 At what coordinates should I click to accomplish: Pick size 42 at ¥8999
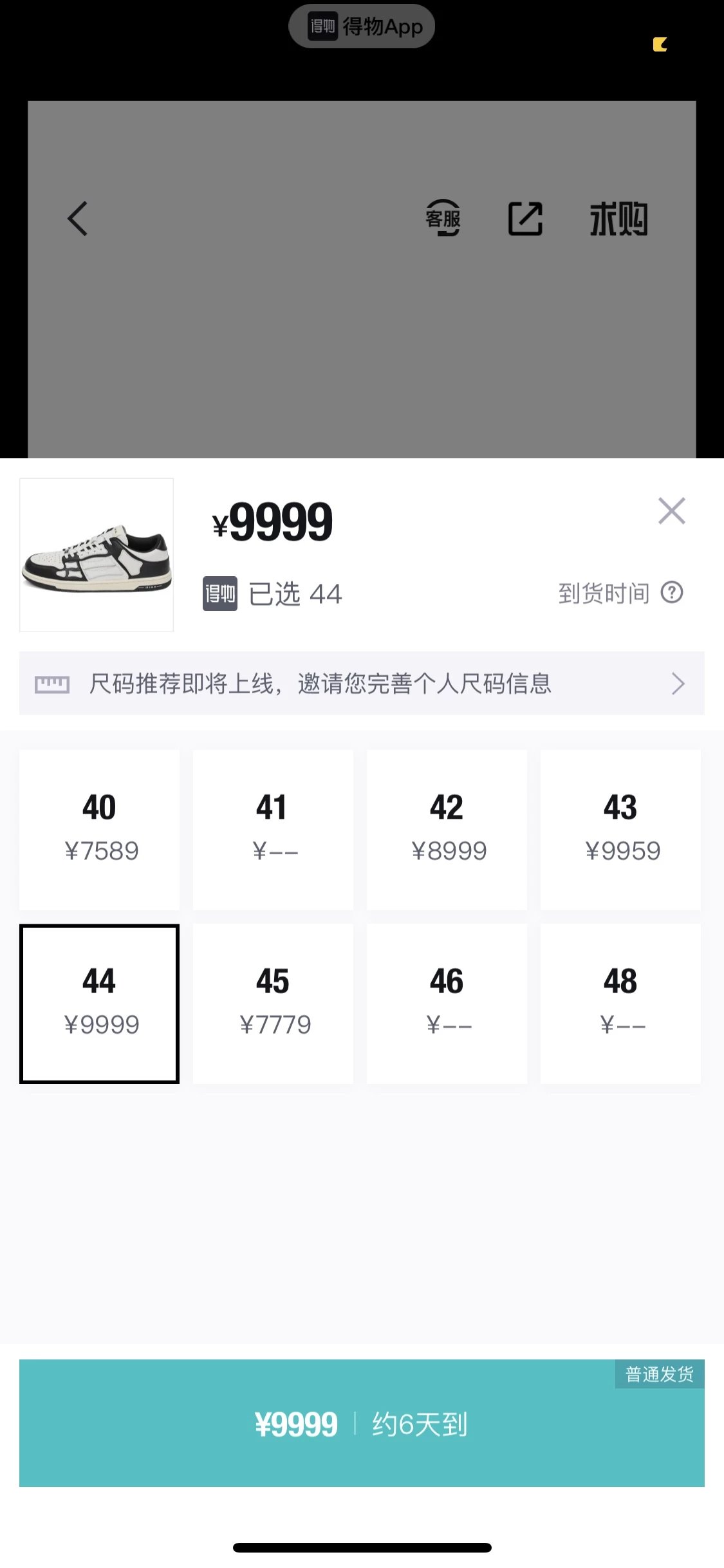coord(447,830)
